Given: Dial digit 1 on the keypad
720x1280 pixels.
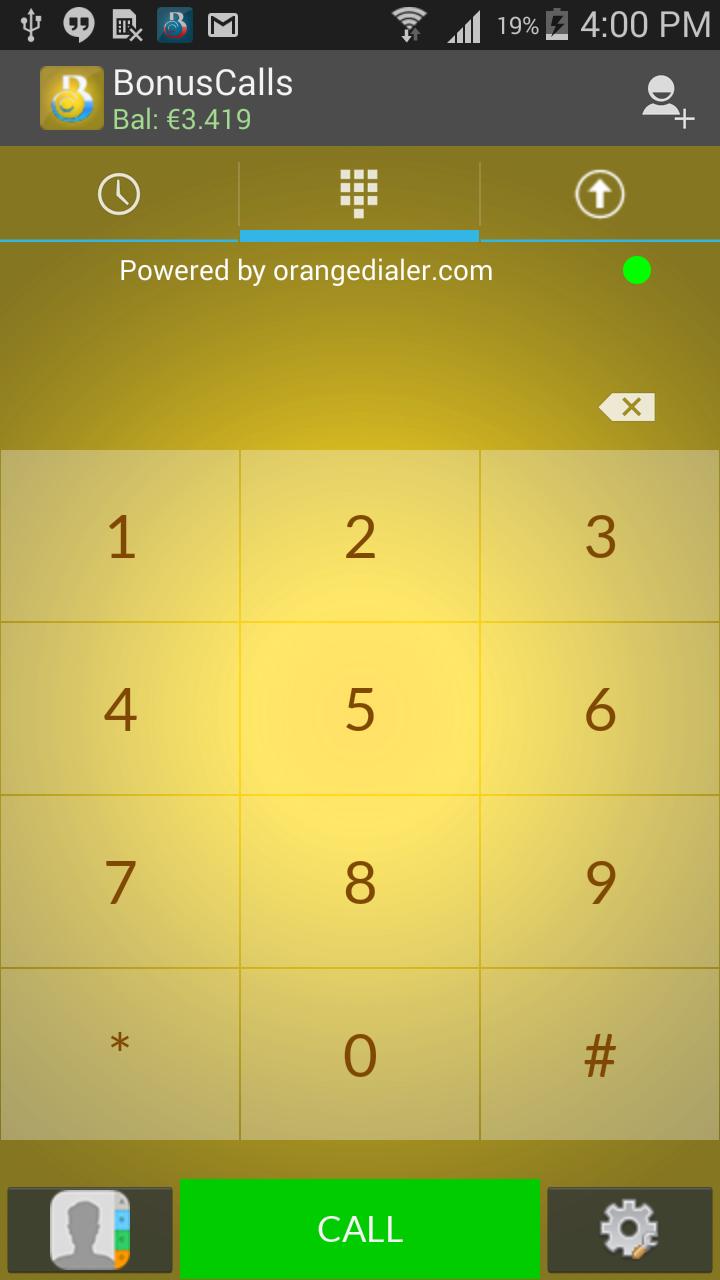Looking at the screenshot, I should (x=120, y=537).
